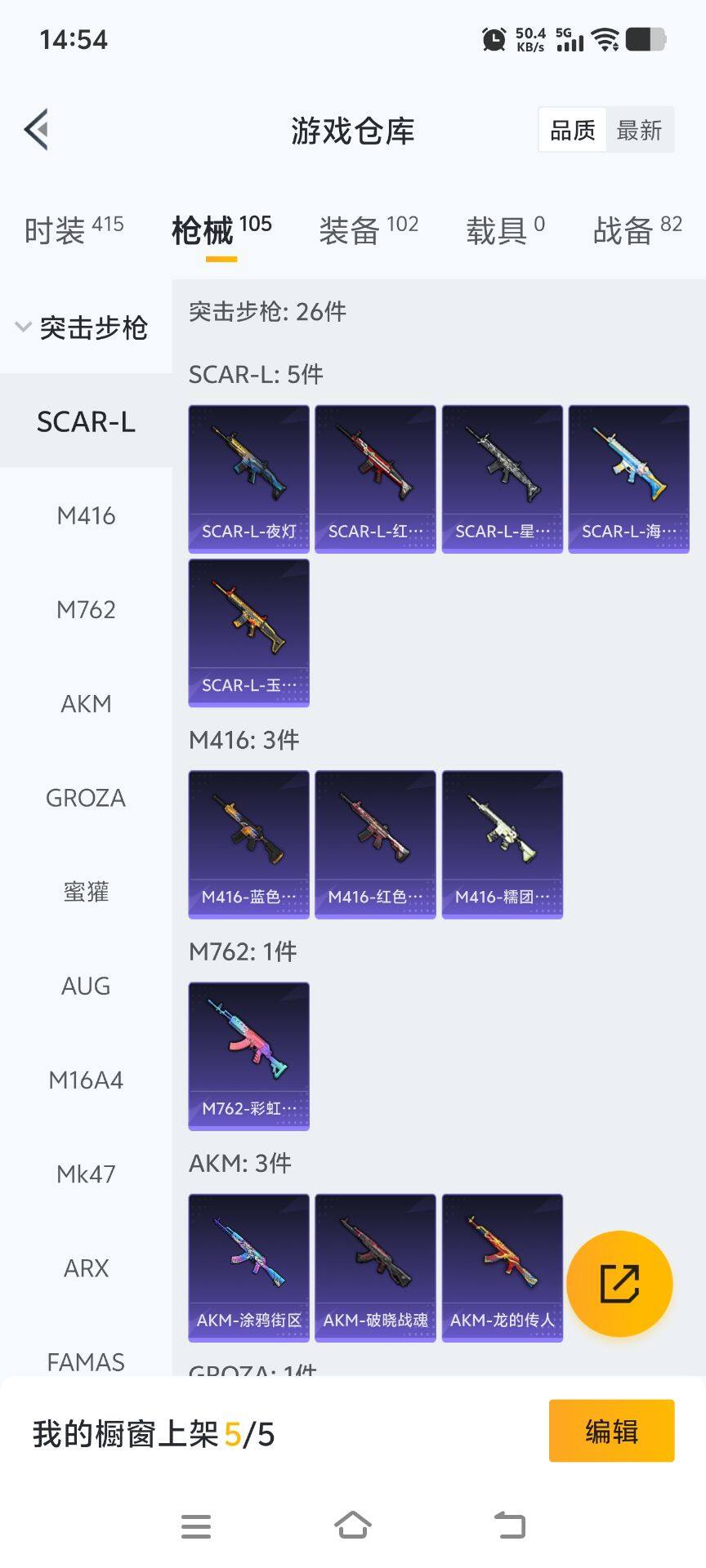Select M416 in the sidebar list
Viewport: 706px width, 1568px height.
[86, 515]
